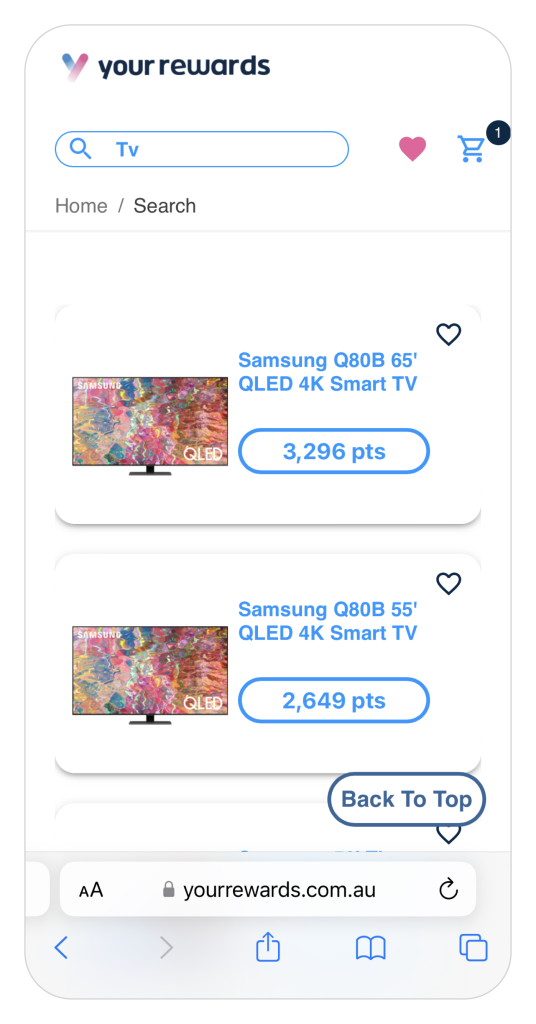The width and height of the screenshot is (536, 1024).
Task: Tap Back To Top button
Action: [407, 799]
